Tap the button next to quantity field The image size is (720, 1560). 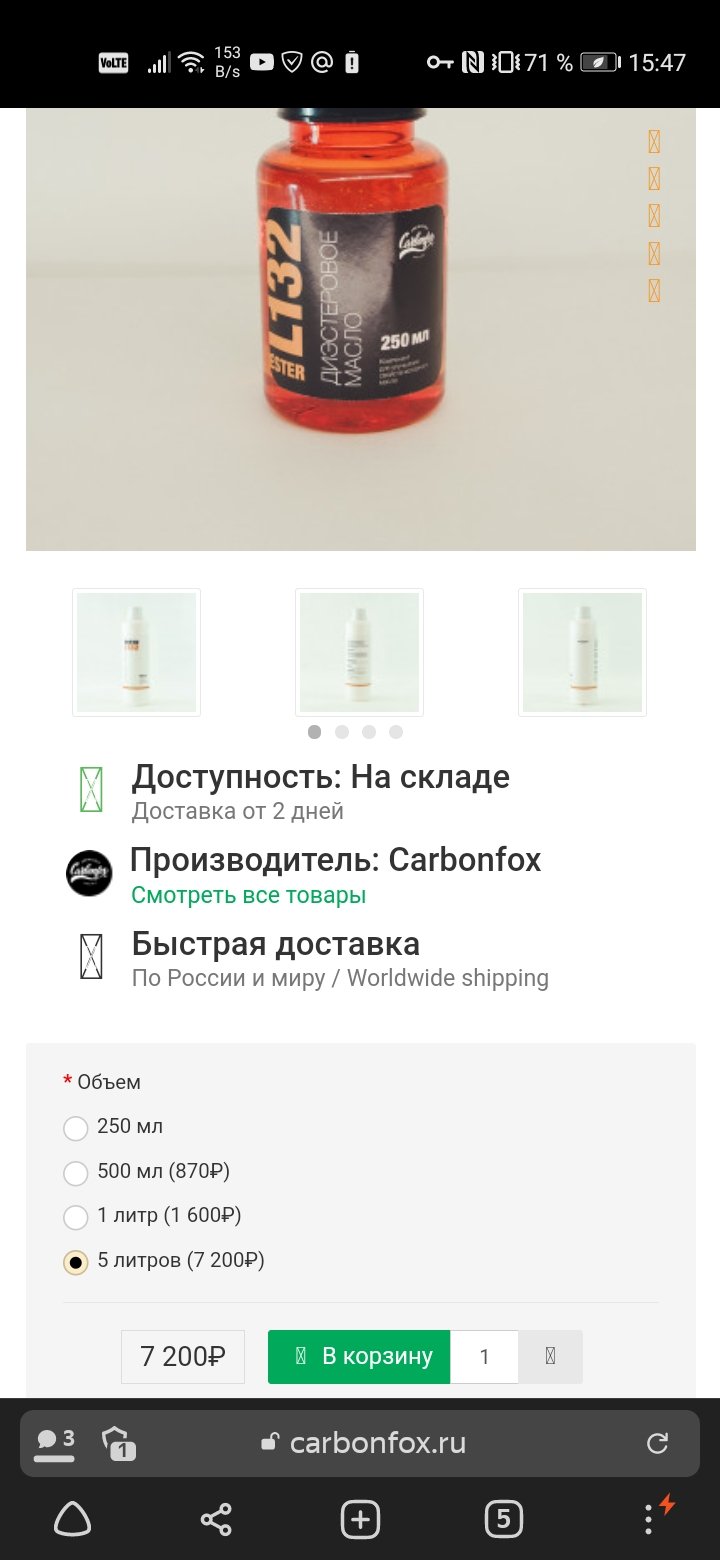pyautogui.click(x=550, y=1357)
